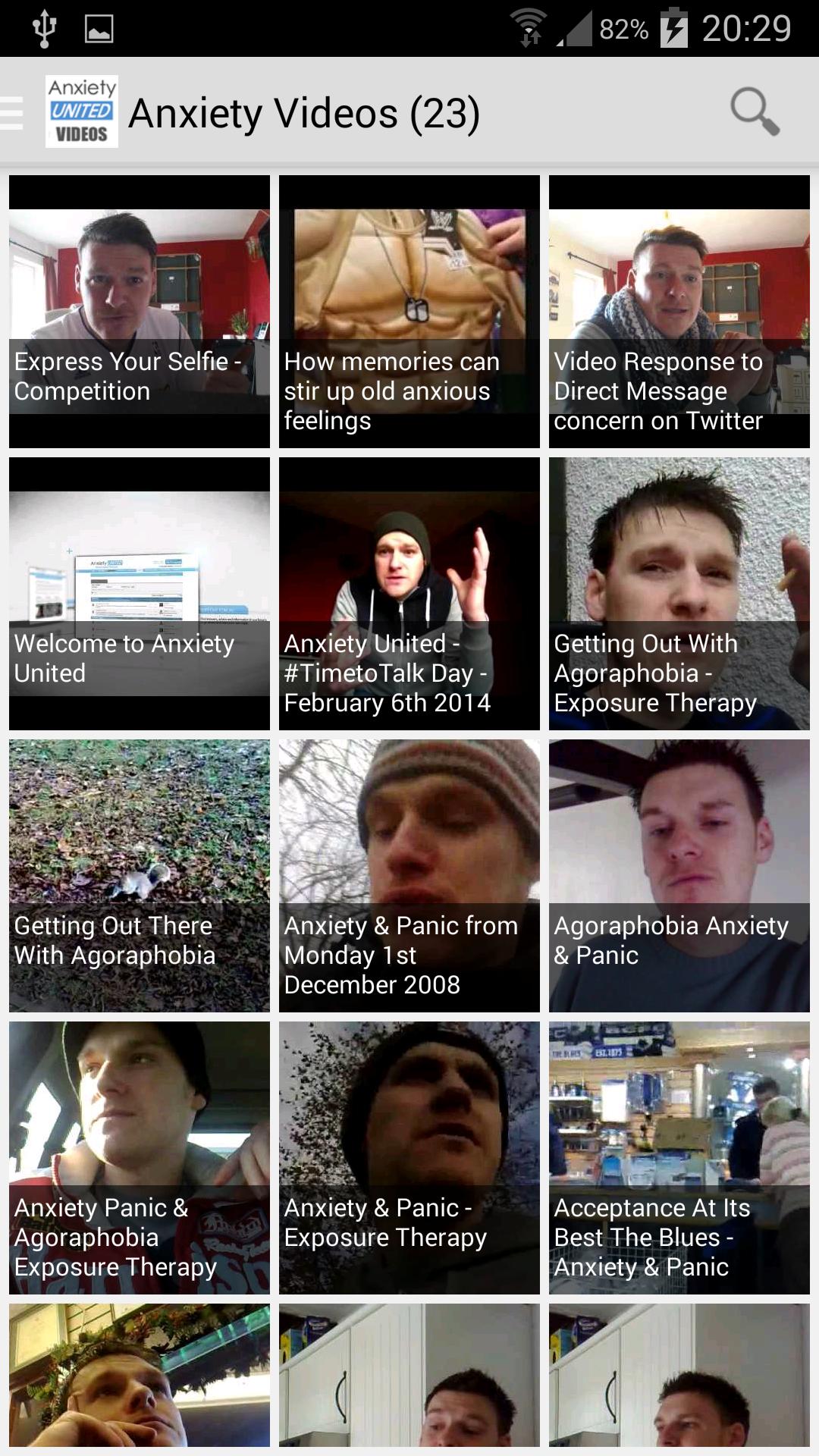Play Welcome to Anxiety United video
The height and width of the screenshot is (1456, 819).
pyautogui.click(x=140, y=593)
